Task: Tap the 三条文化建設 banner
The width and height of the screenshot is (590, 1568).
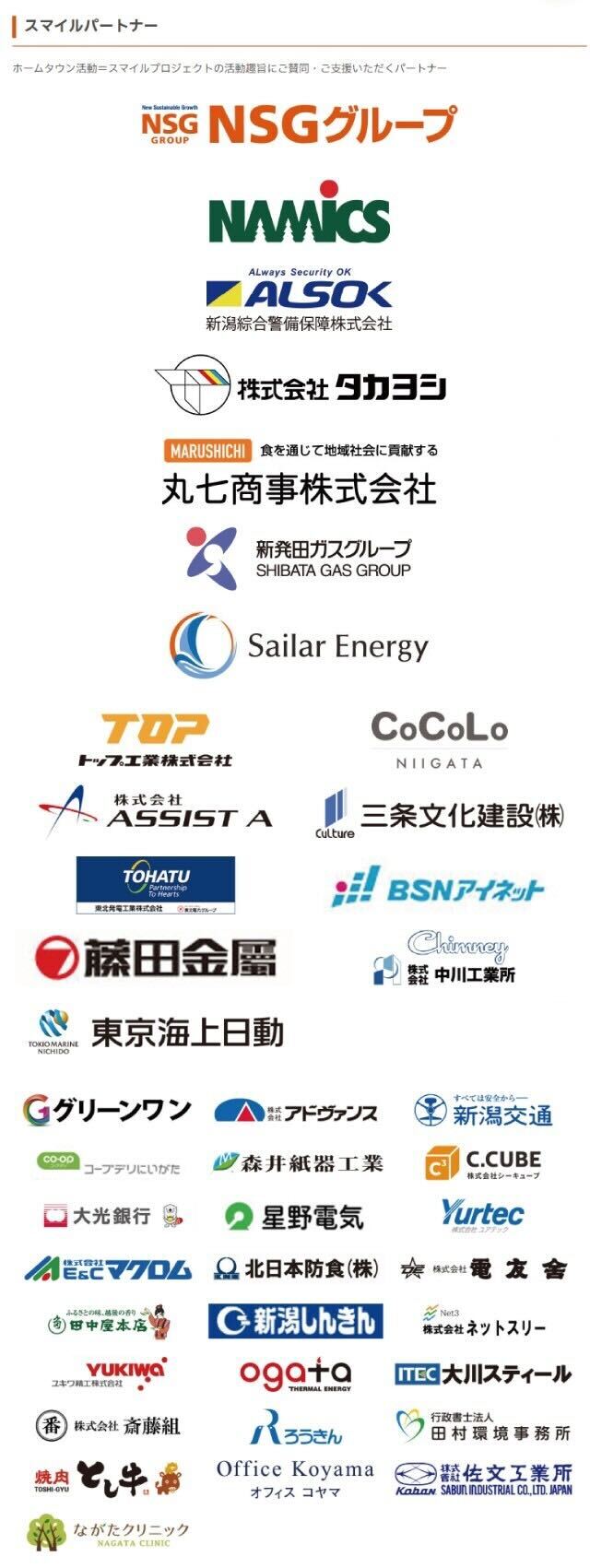Action: point(439,814)
